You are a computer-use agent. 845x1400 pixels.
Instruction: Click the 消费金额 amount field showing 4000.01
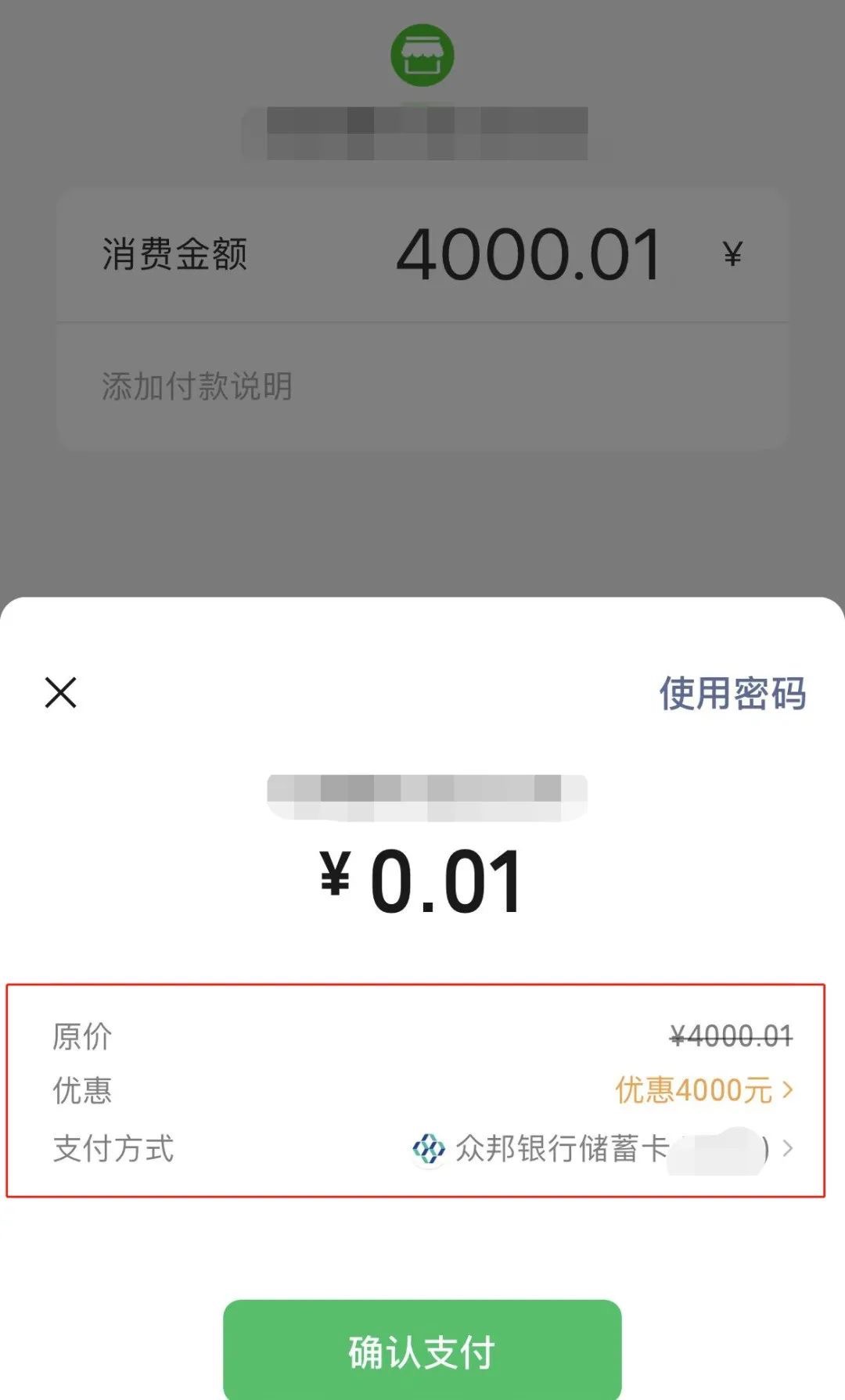click(528, 254)
